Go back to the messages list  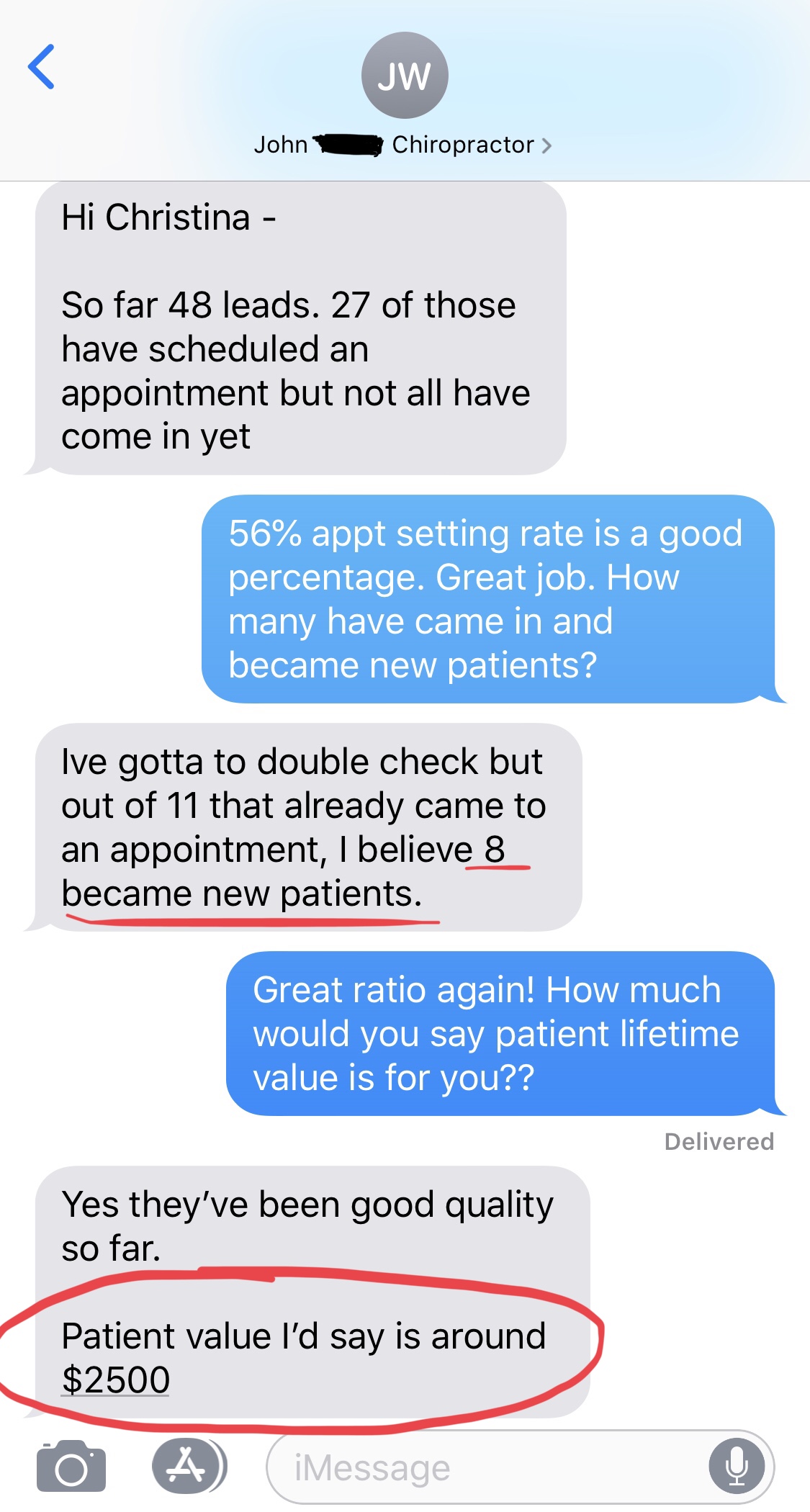click(41, 67)
